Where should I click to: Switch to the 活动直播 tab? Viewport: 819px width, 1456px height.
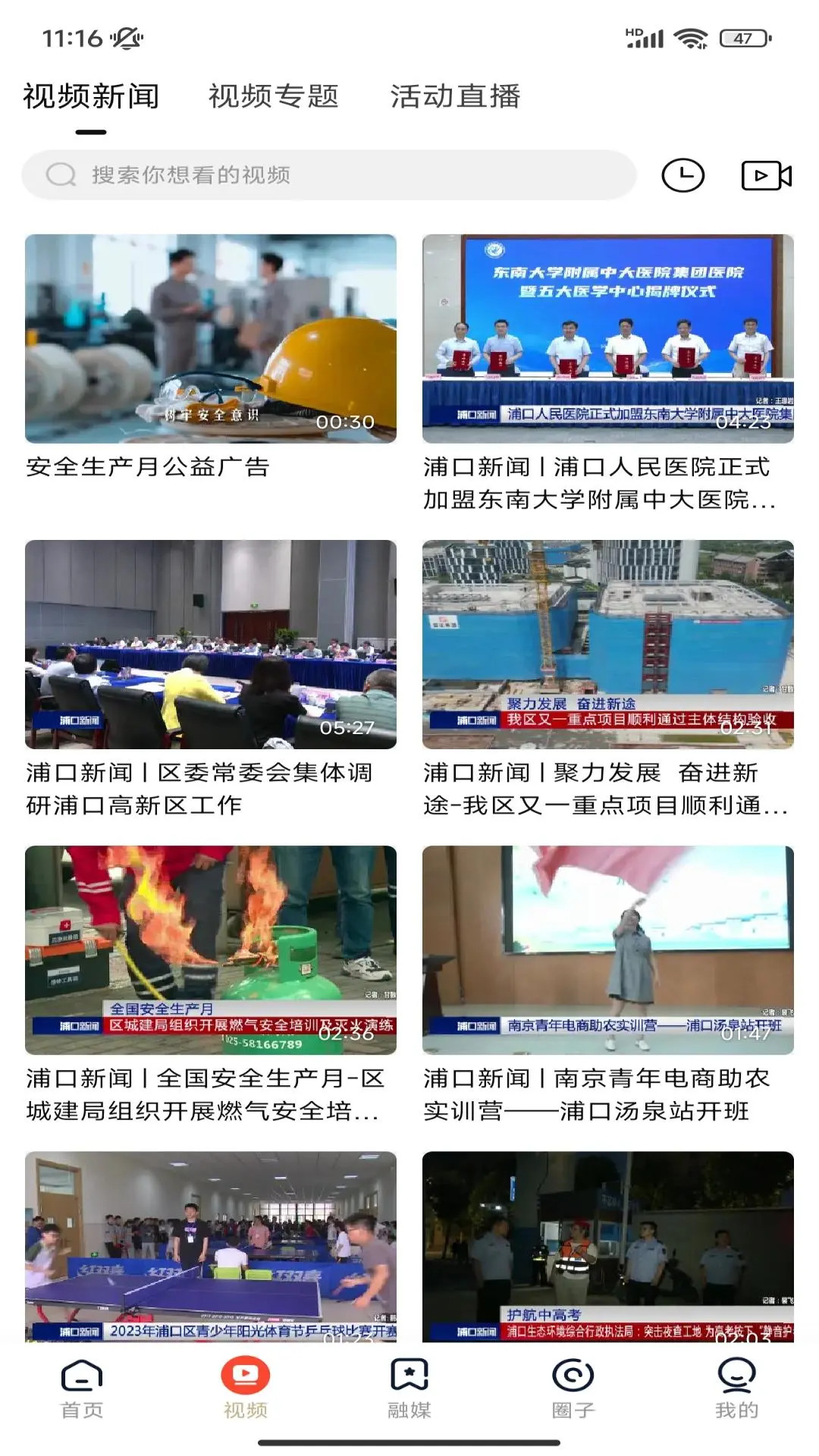[455, 96]
